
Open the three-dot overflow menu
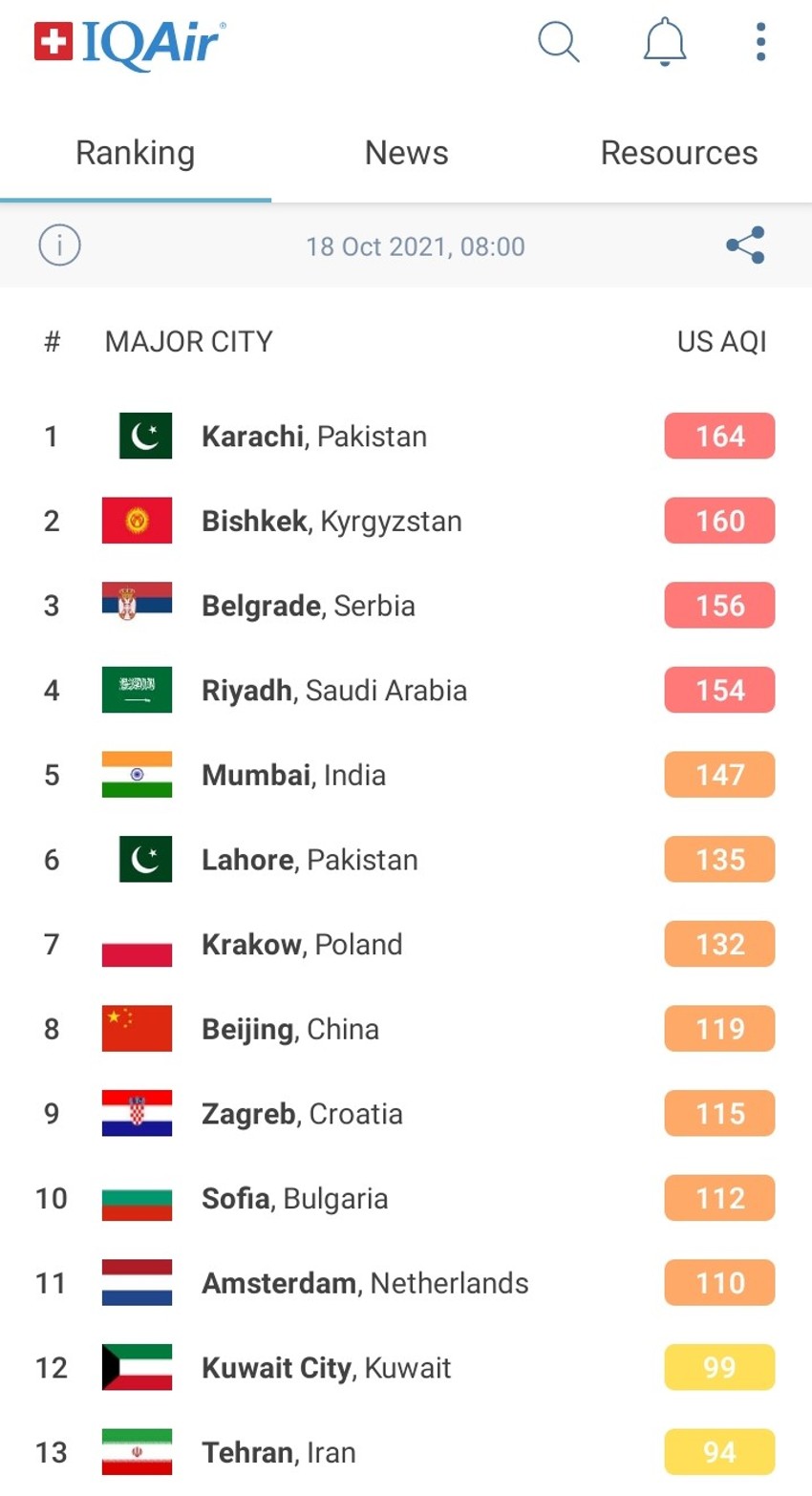pyautogui.click(x=760, y=43)
